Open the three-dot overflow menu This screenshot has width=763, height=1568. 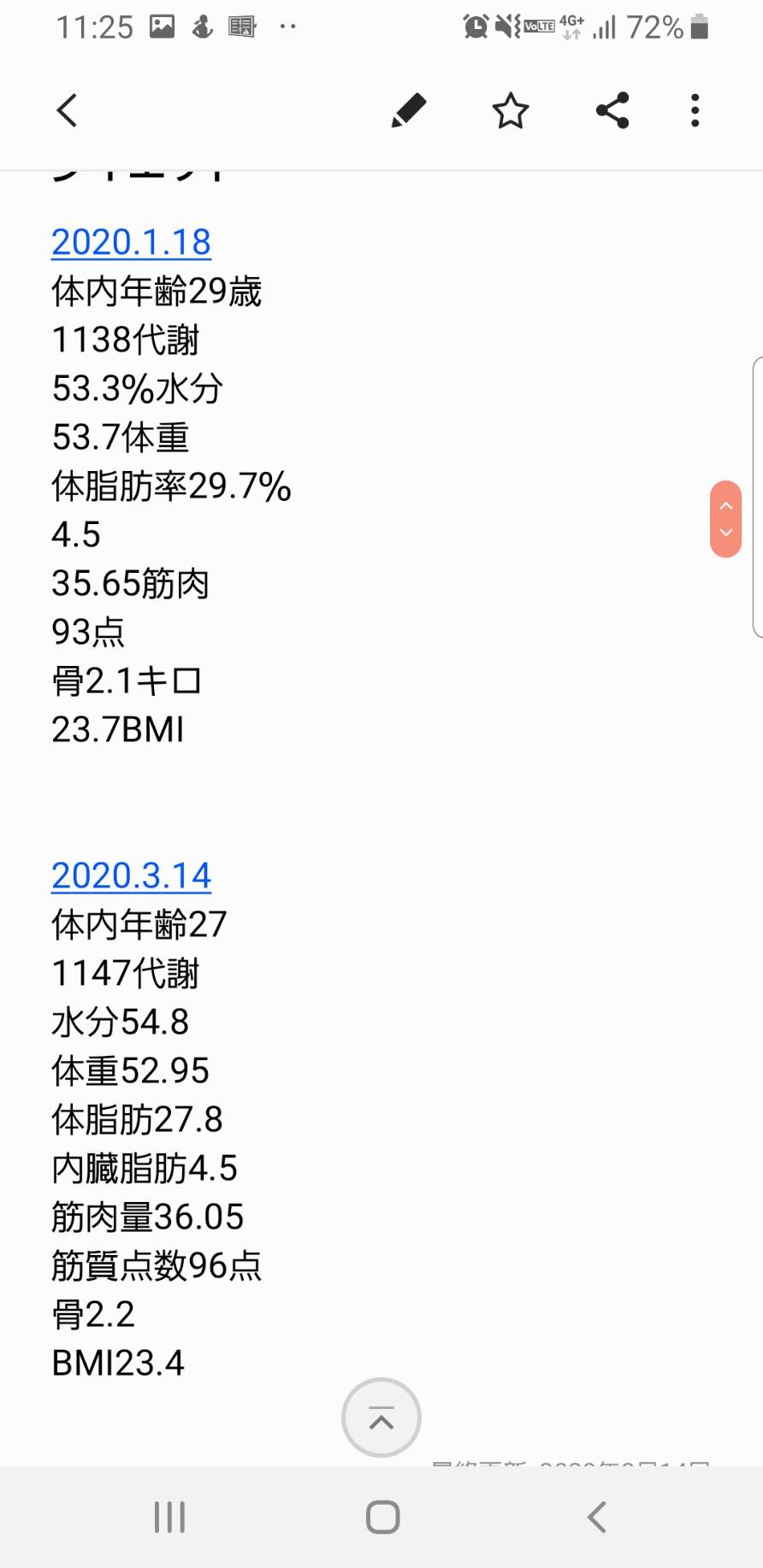[x=695, y=110]
